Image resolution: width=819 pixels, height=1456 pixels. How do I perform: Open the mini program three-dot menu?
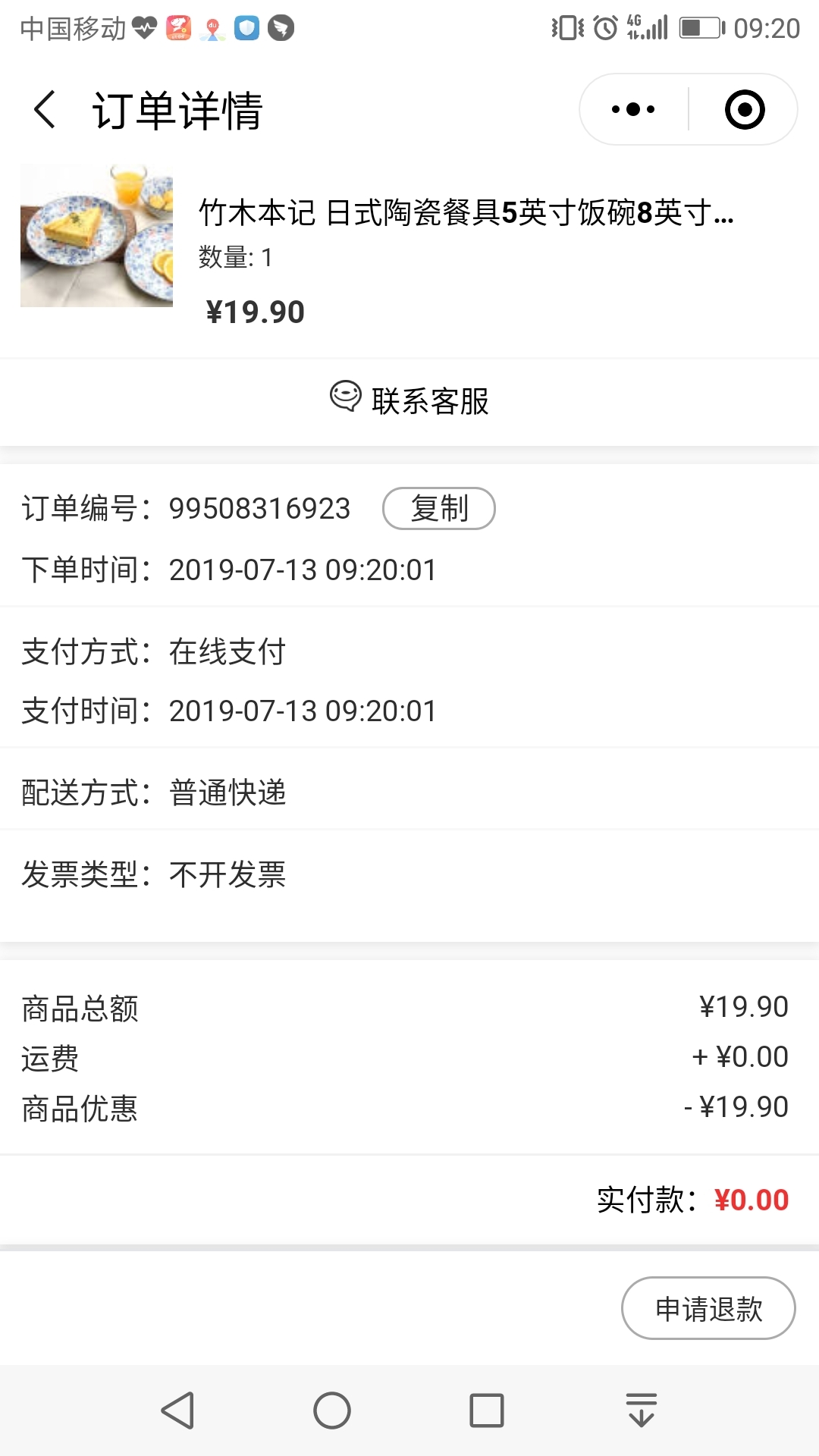pyautogui.click(x=633, y=110)
